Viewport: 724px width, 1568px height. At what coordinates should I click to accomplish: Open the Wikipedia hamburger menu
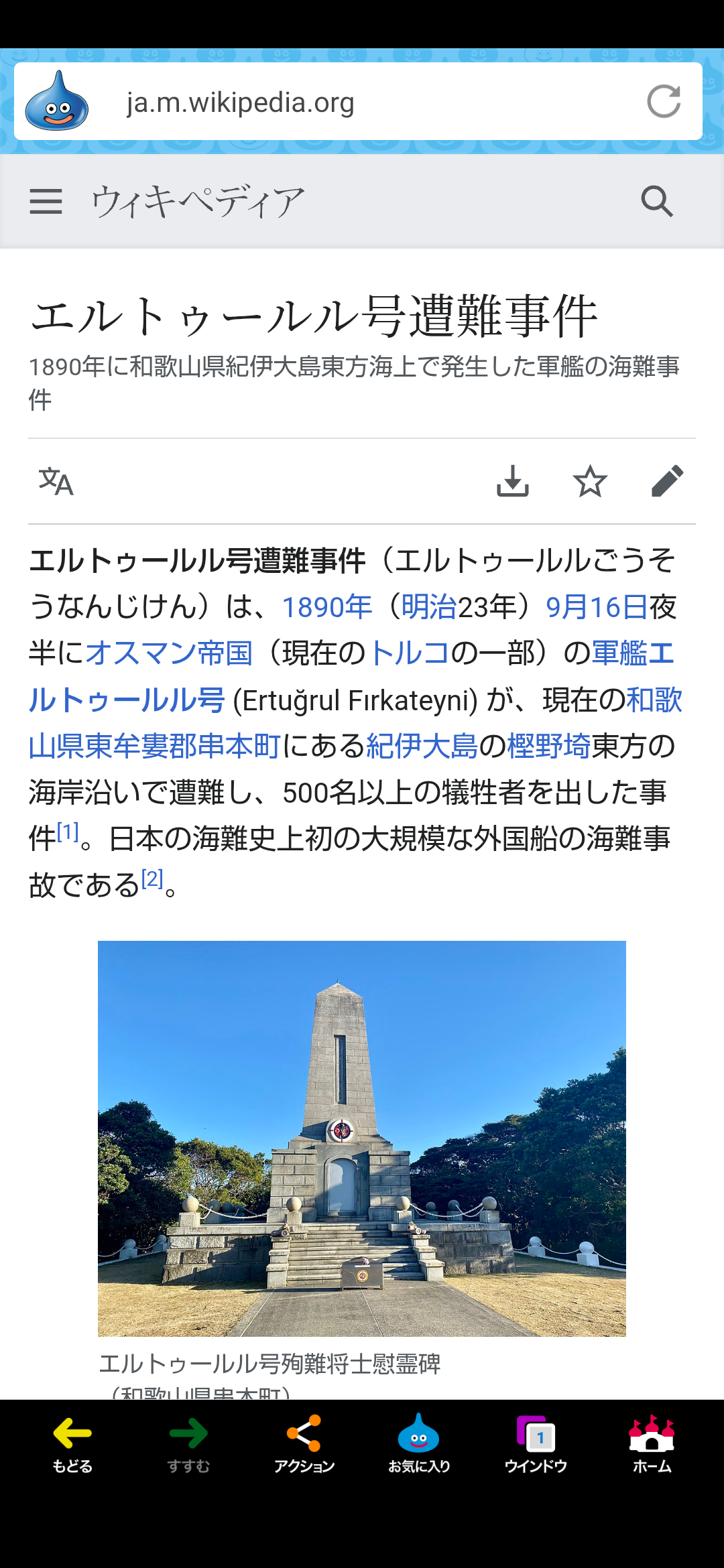46,201
